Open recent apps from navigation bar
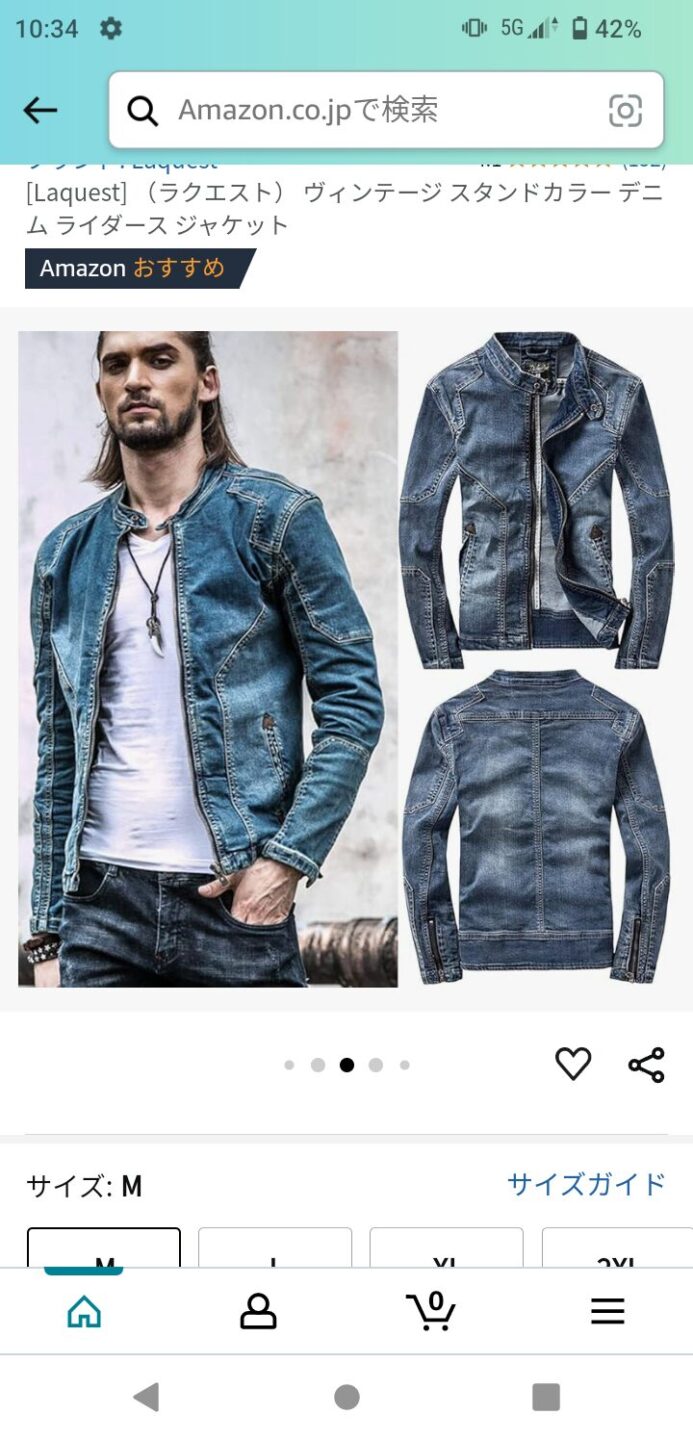This screenshot has height=1440, width=693. tap(546, 1396)
